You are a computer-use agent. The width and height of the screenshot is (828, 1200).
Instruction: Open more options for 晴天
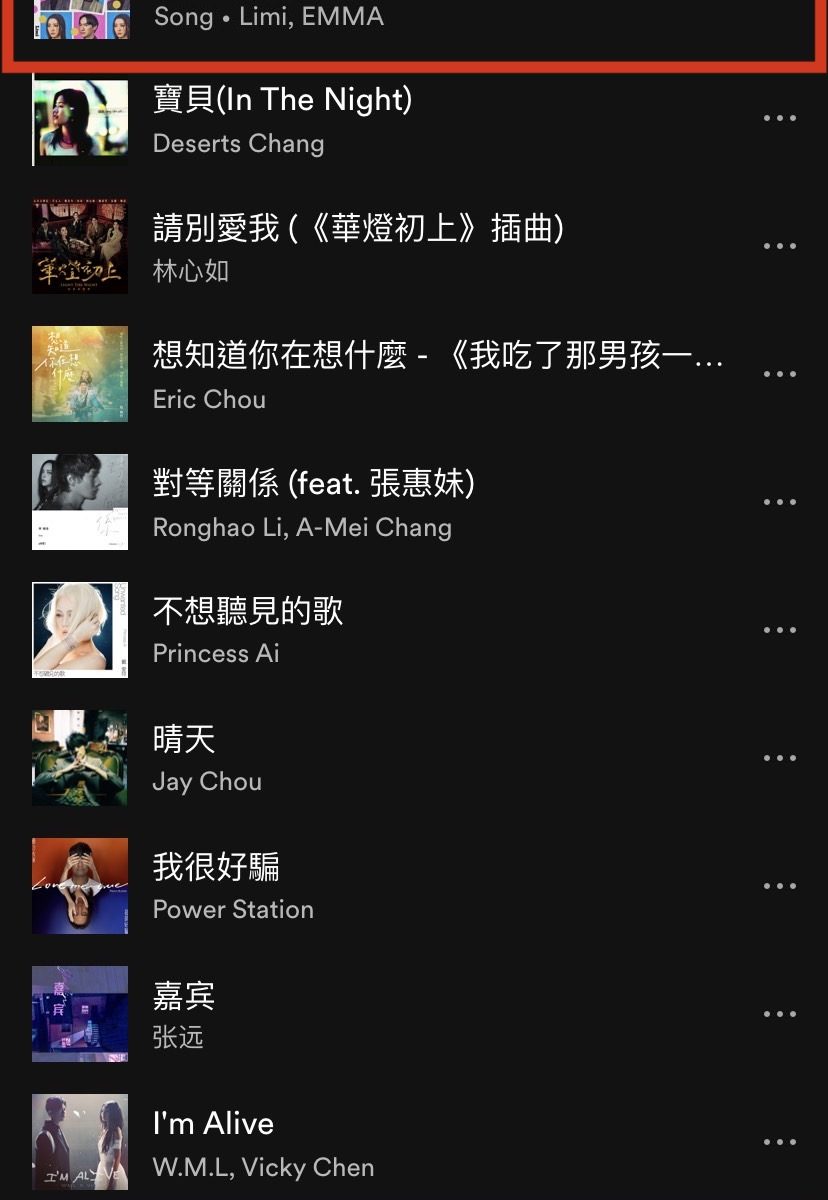tap(779, 759)
